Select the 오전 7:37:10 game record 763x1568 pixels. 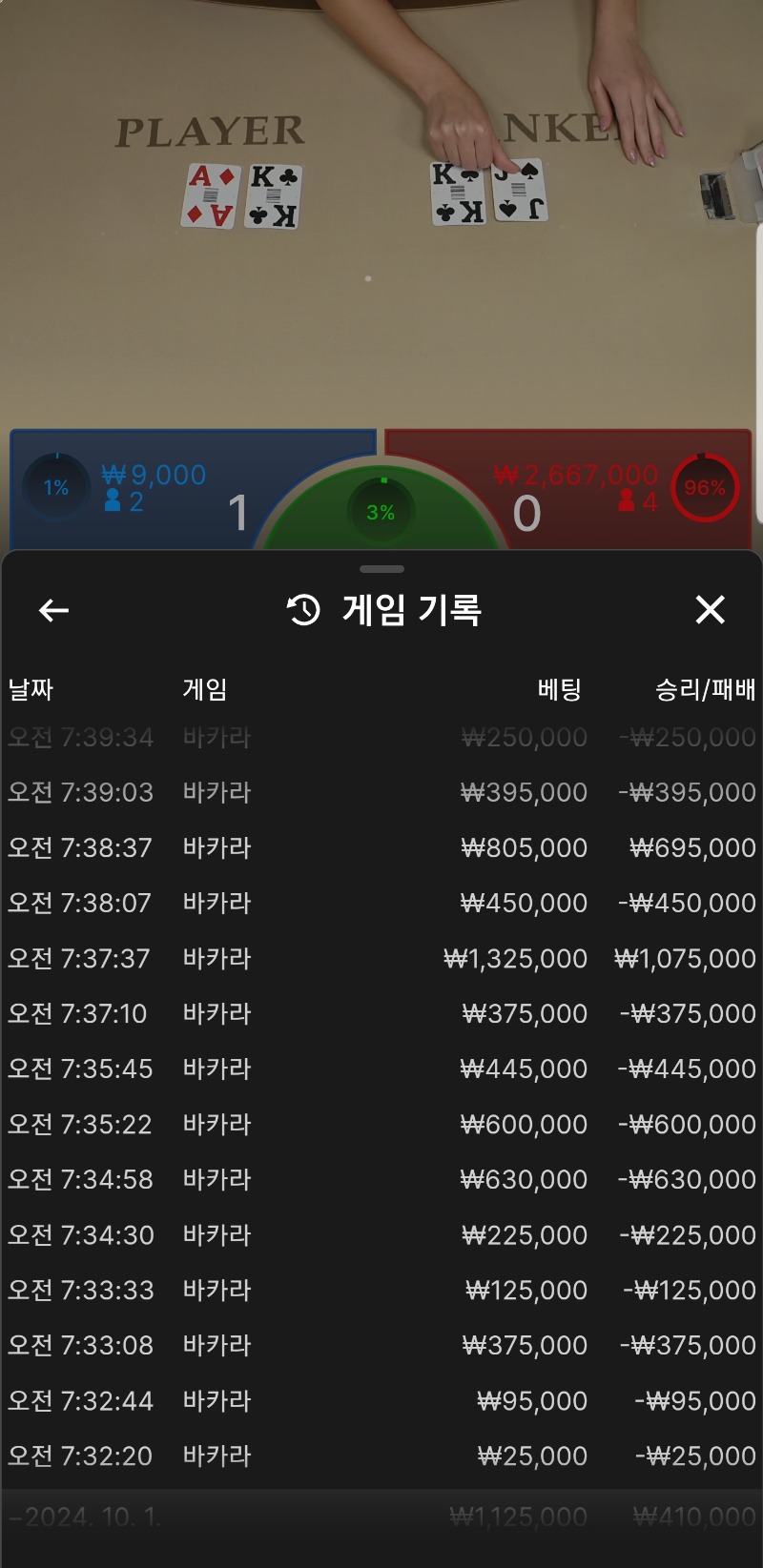[x=381, y=1013]
